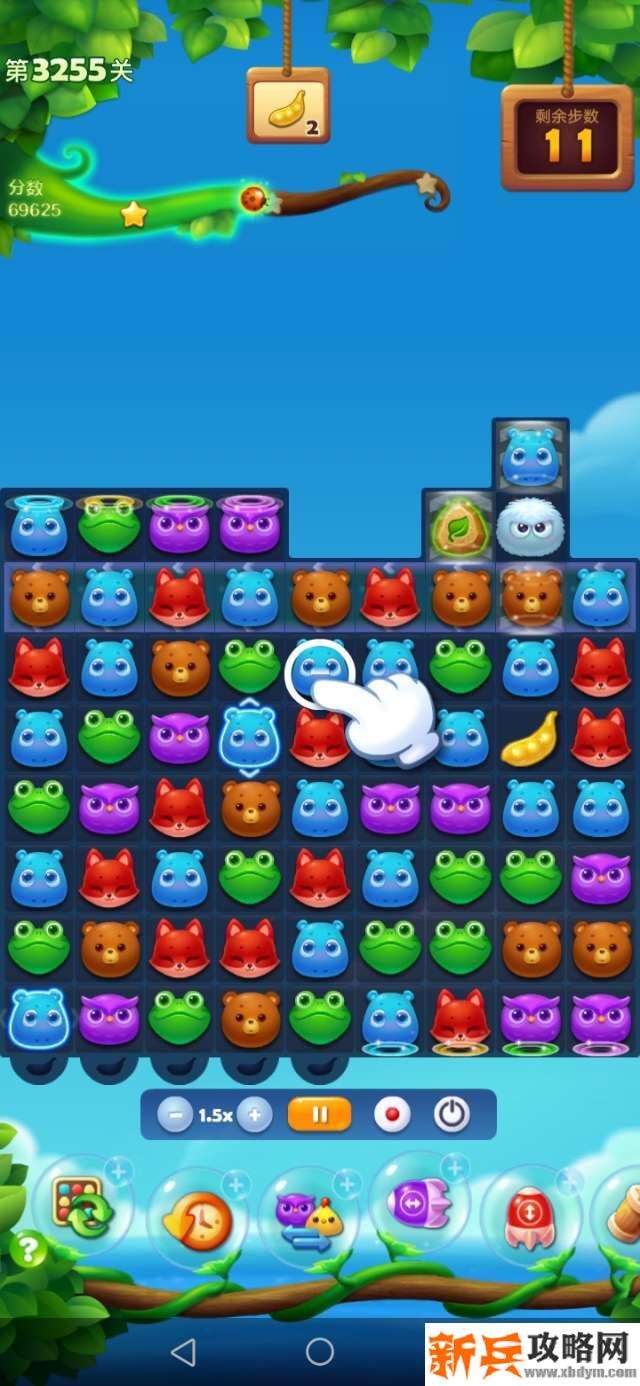Tap the yellow pea pod tile on the board
This screenshot has height=1386, width=640.
point(530,739)
